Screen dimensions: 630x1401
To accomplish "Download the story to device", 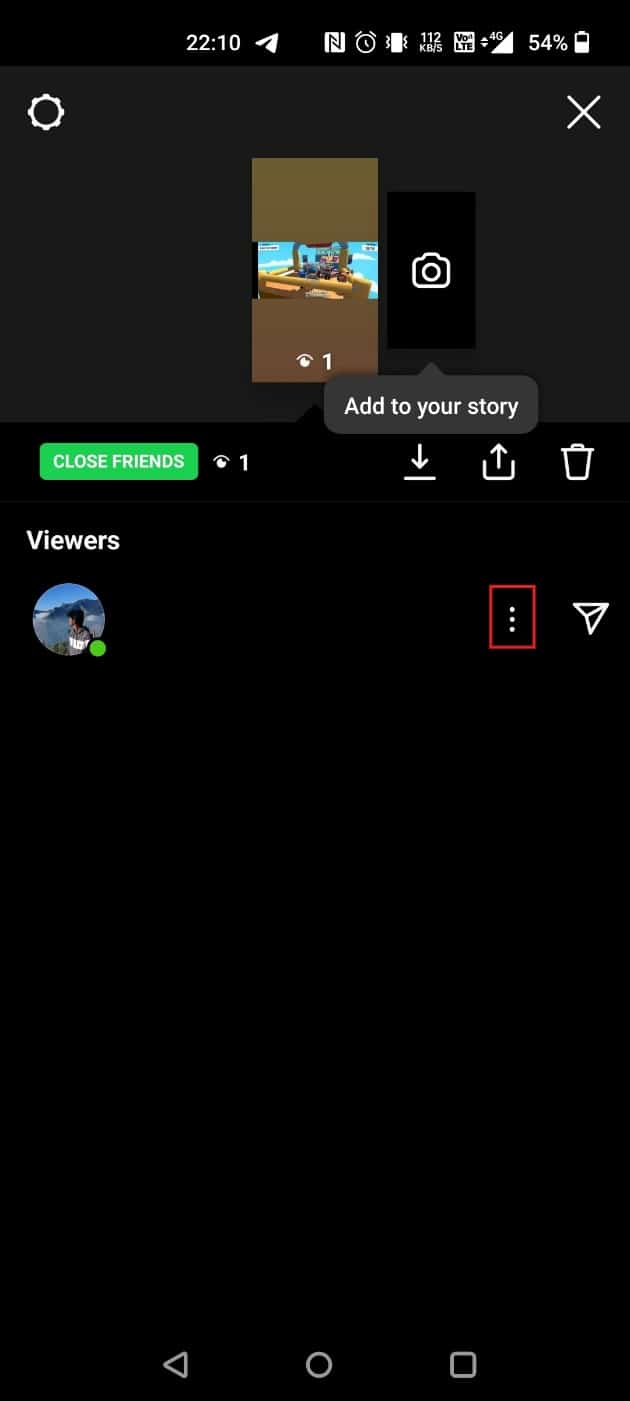I will [420, 462].
